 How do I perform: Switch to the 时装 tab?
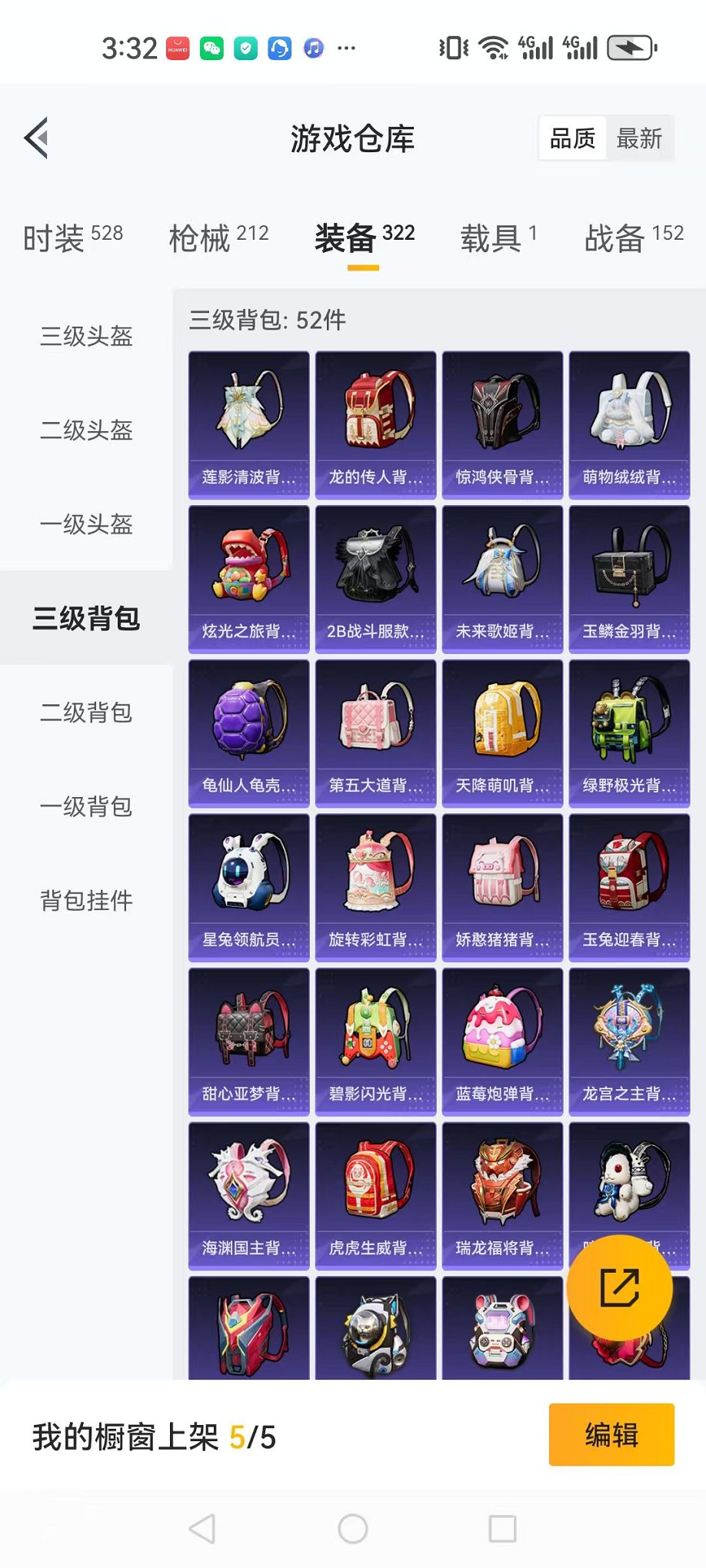click(x=73, y=237)
